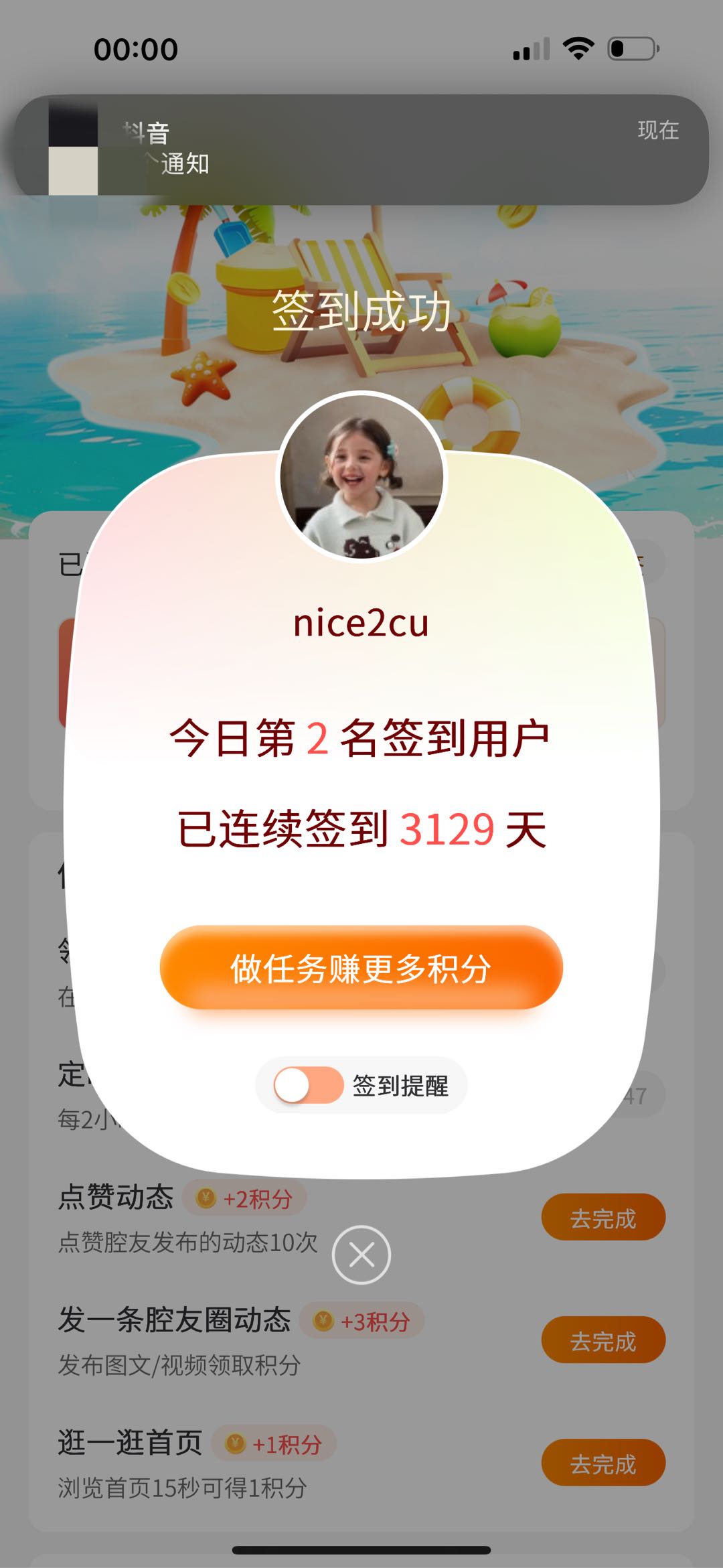This screenshot has height=1568, width=723.
Task: Tap 去完成 for 逛一逛首页
Action: coord(602,1463)
